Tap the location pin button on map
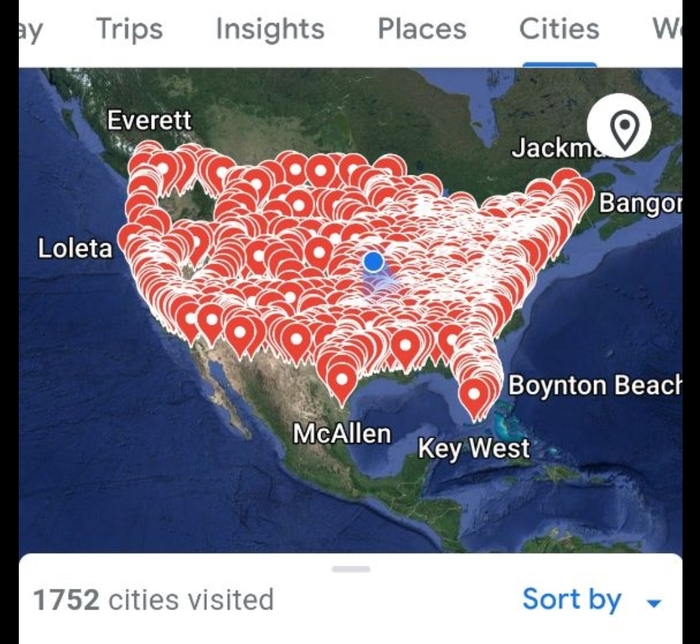This screenshot has width=700, height=644. pos(626,127)
